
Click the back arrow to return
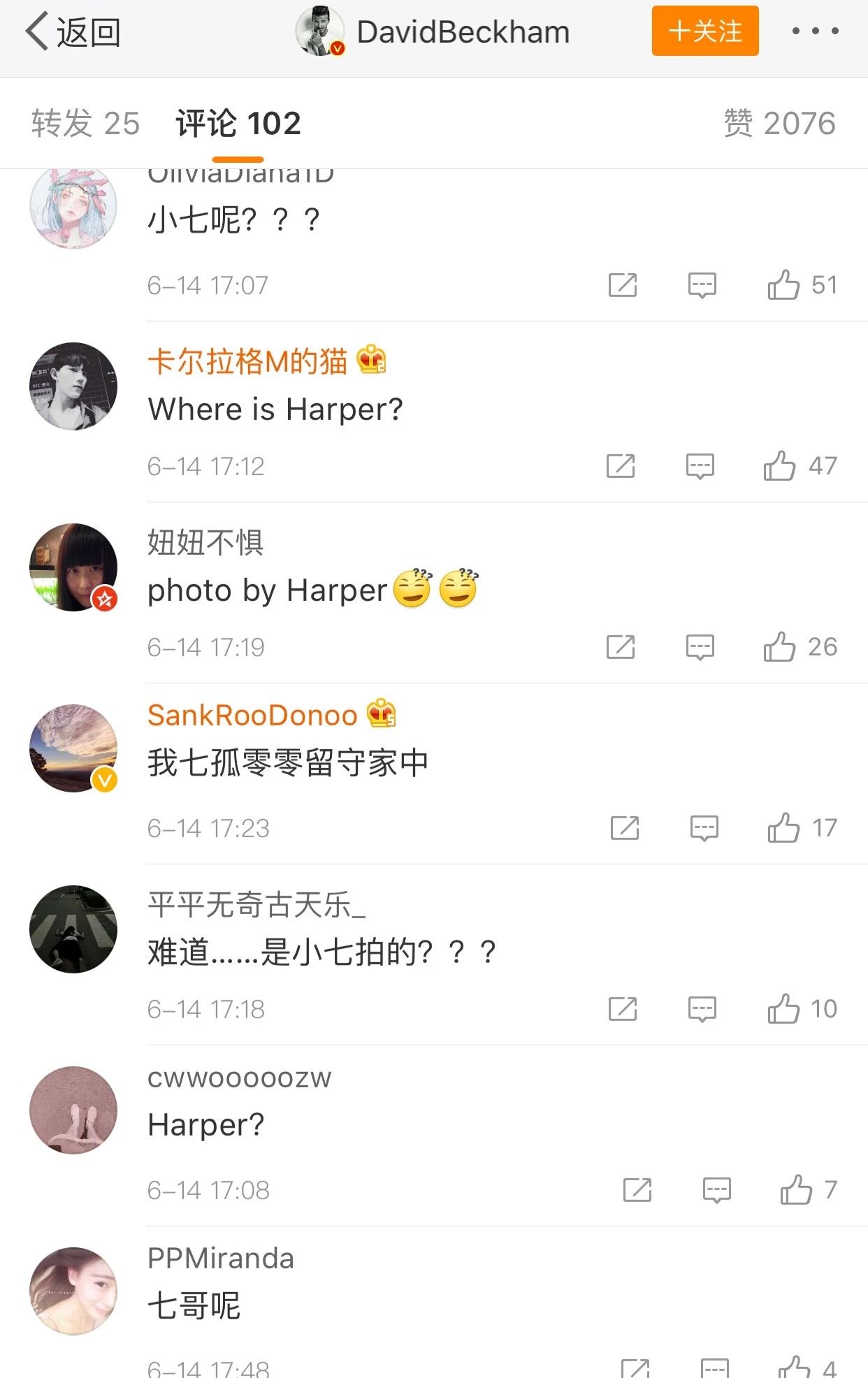[x=38, y=31]
